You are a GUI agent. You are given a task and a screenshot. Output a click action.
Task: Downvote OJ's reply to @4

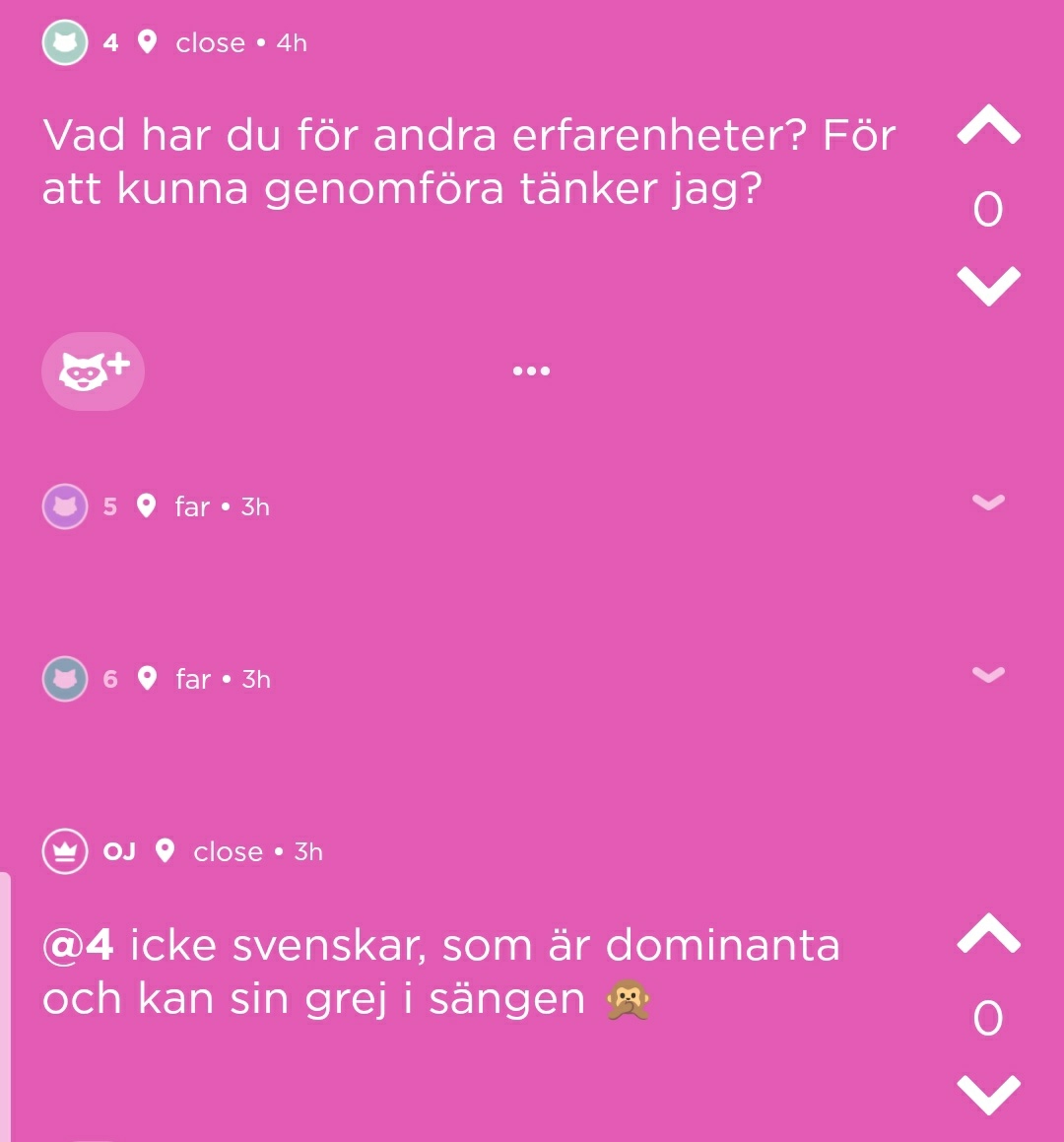988,1095
